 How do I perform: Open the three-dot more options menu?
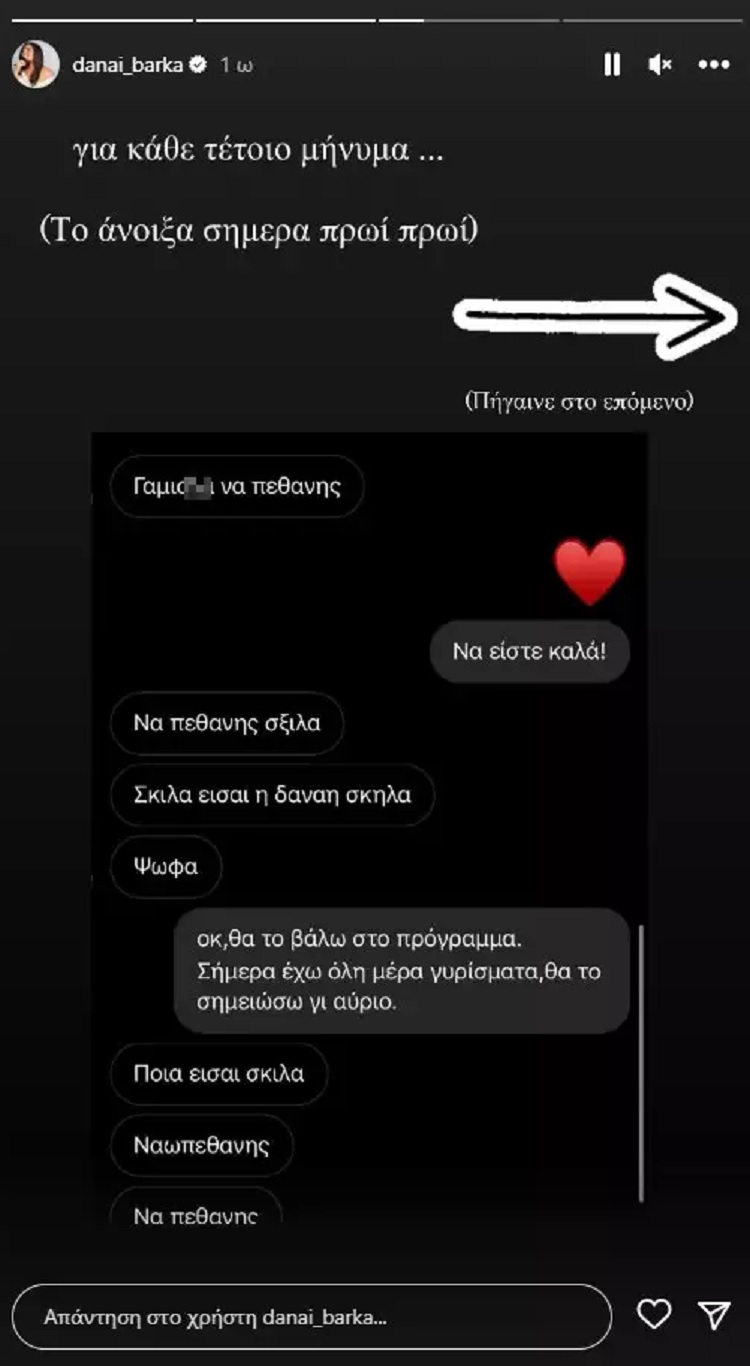(x=714, y=65)
